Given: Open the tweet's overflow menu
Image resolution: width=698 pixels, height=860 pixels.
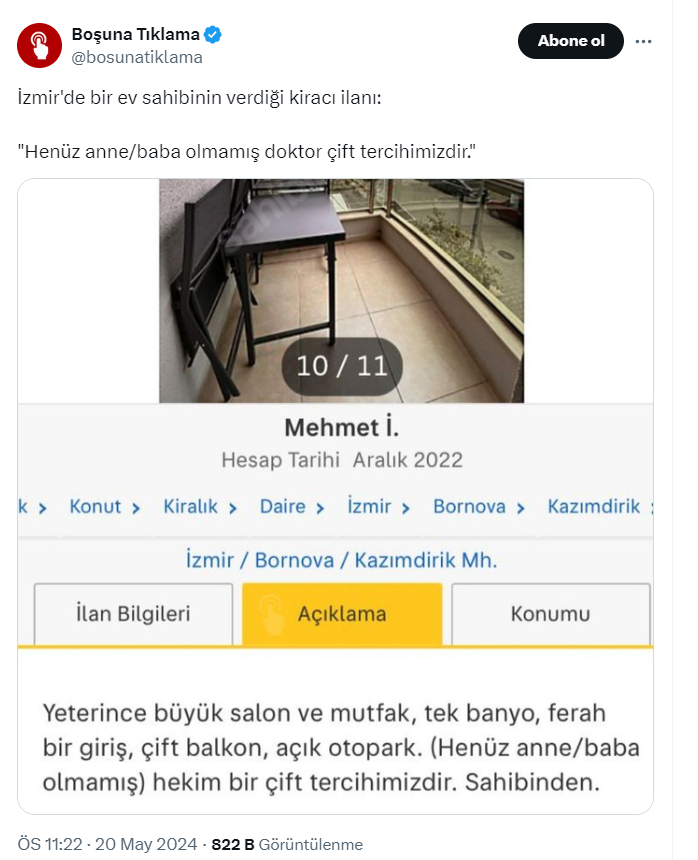Looking at the screenshot, I should click(644, 41).
